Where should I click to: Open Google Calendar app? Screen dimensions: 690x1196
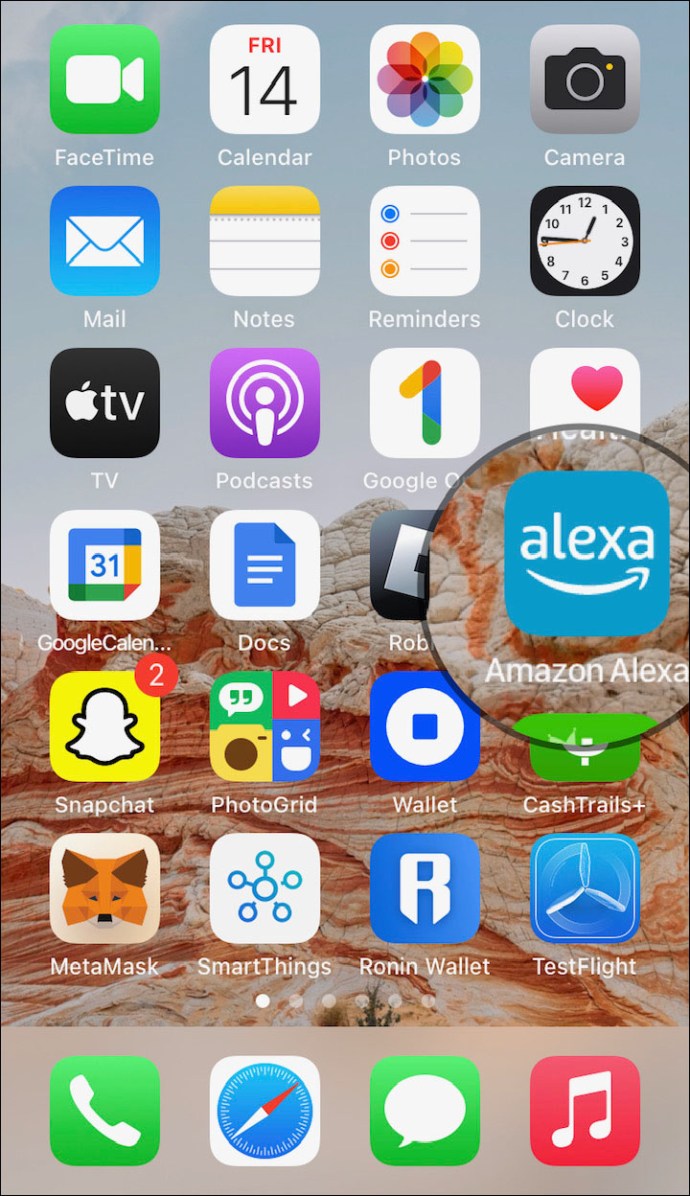(x=105, y=565)
